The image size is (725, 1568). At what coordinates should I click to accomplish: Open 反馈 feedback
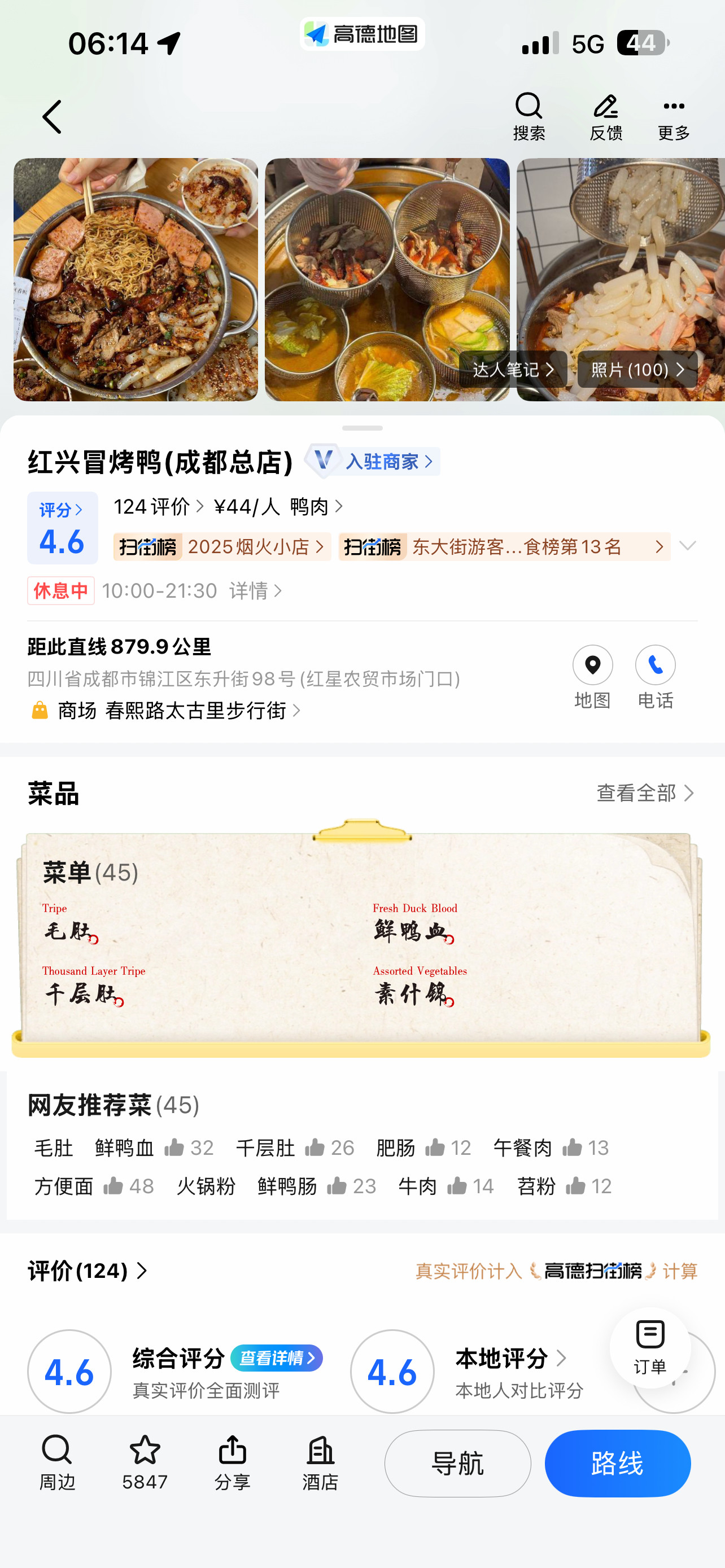pos(605,116)
